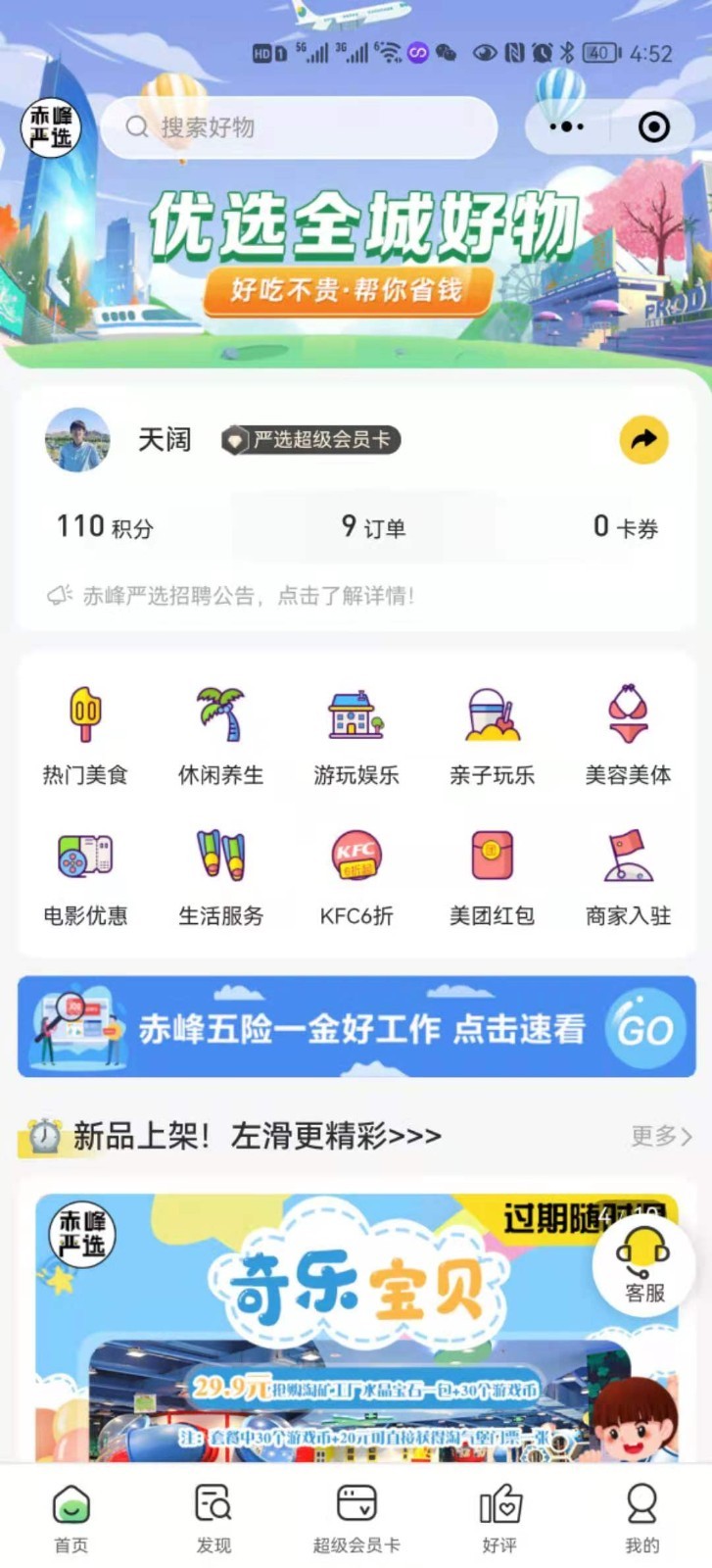This screenshot has height=1568, width=712.
Task: Tap the 搜索好物 search box
Action: pyautogui.click(x=299, y=127)
